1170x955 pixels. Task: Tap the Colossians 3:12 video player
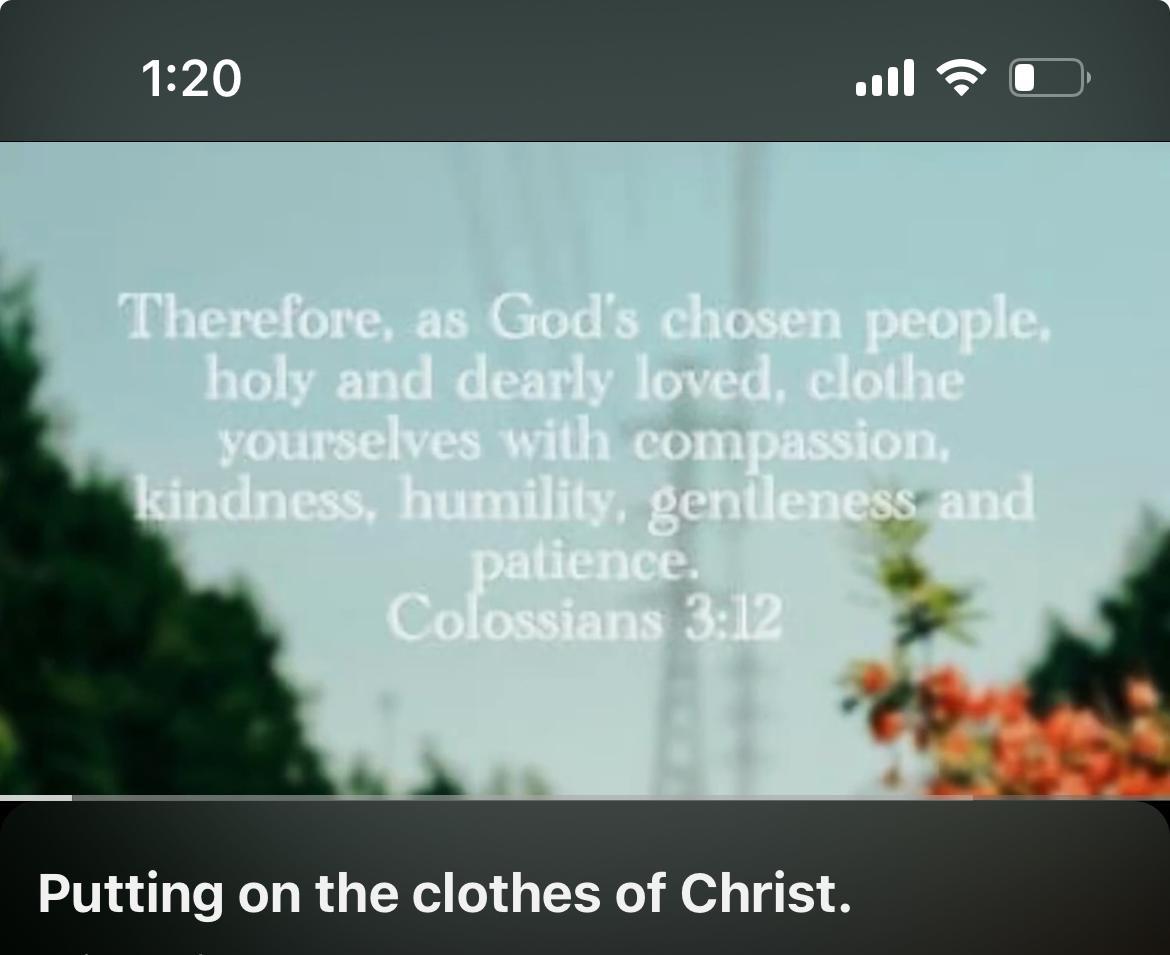coord(585,468)
